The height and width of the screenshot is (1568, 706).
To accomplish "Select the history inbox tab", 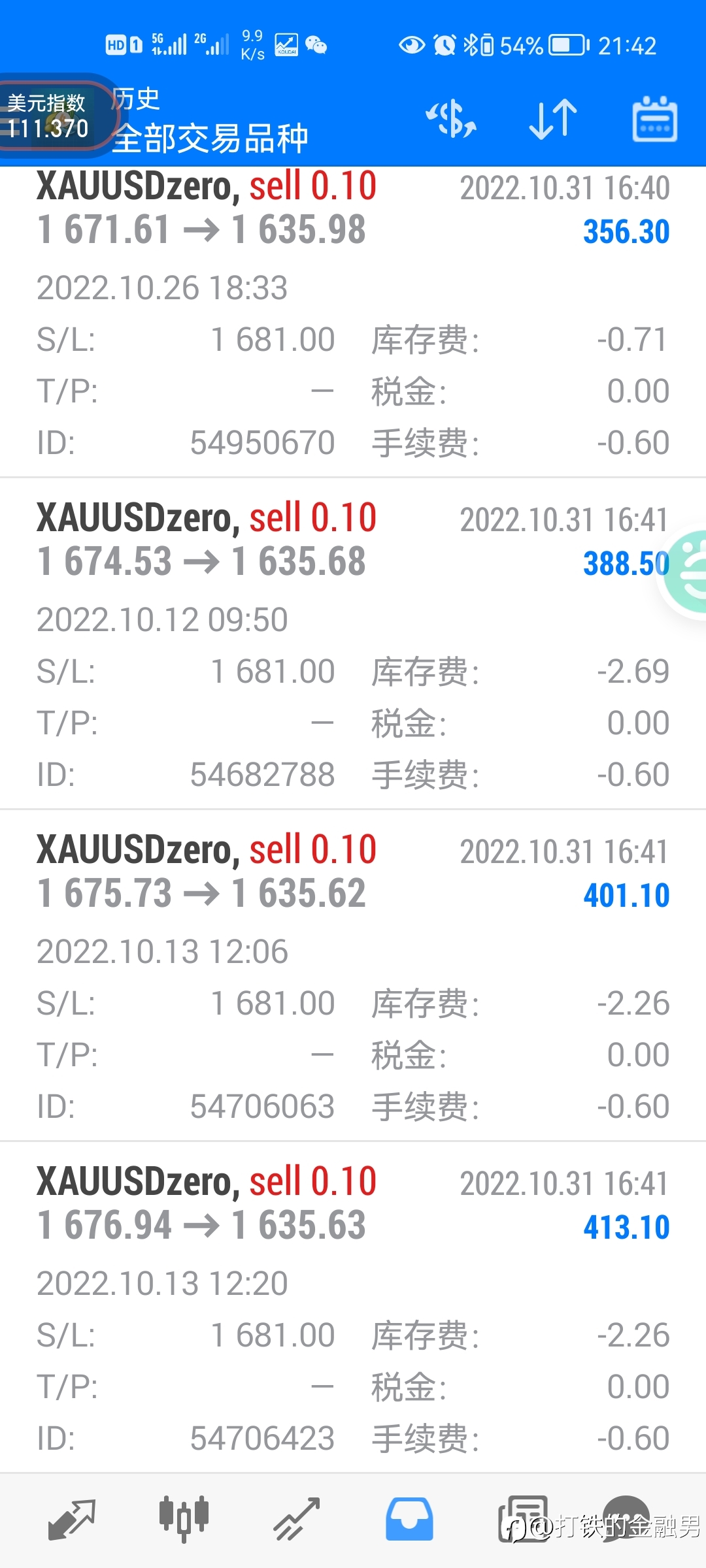I will [x=409, y=1520].
